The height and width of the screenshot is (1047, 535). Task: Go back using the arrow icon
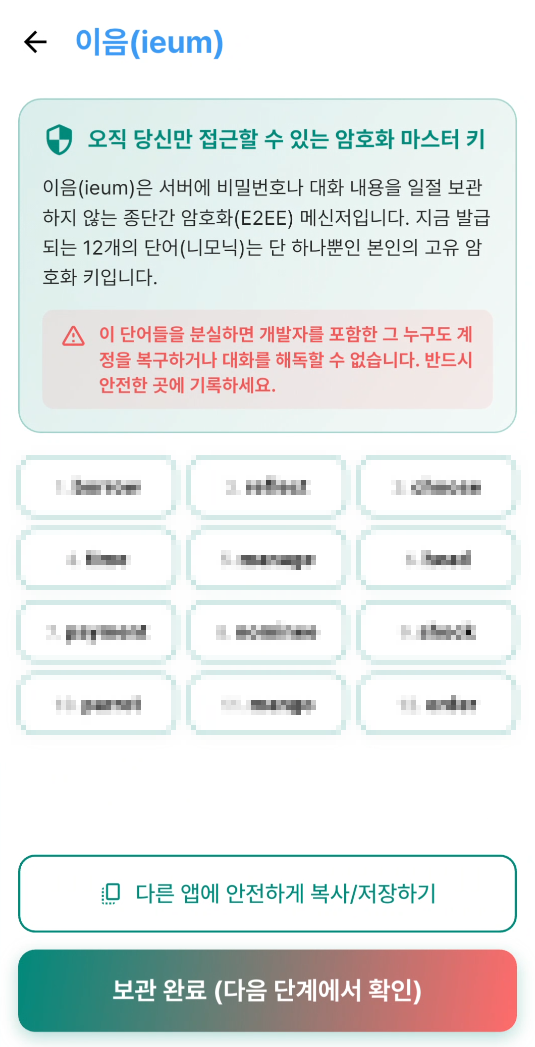[35, 43]
